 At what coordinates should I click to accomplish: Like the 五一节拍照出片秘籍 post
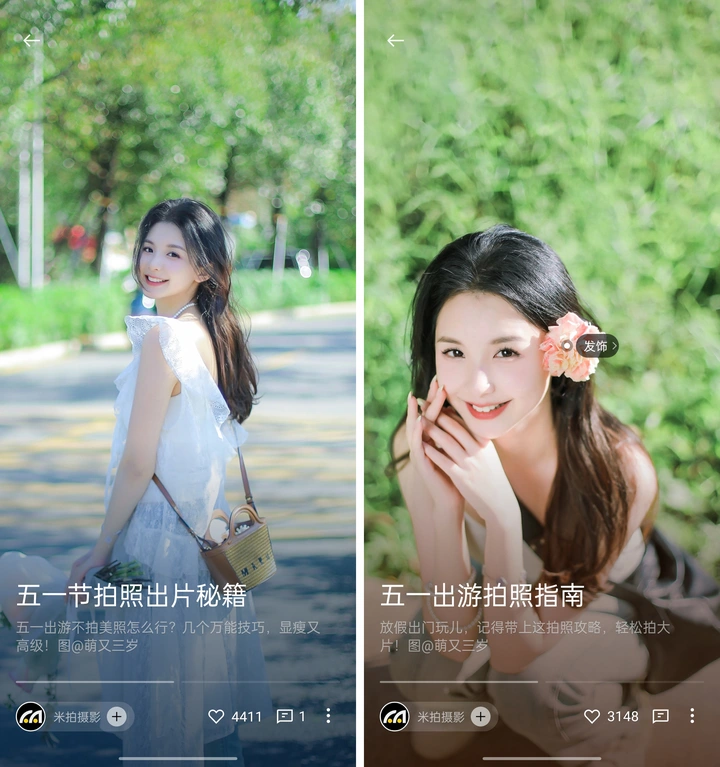[216, 716]
